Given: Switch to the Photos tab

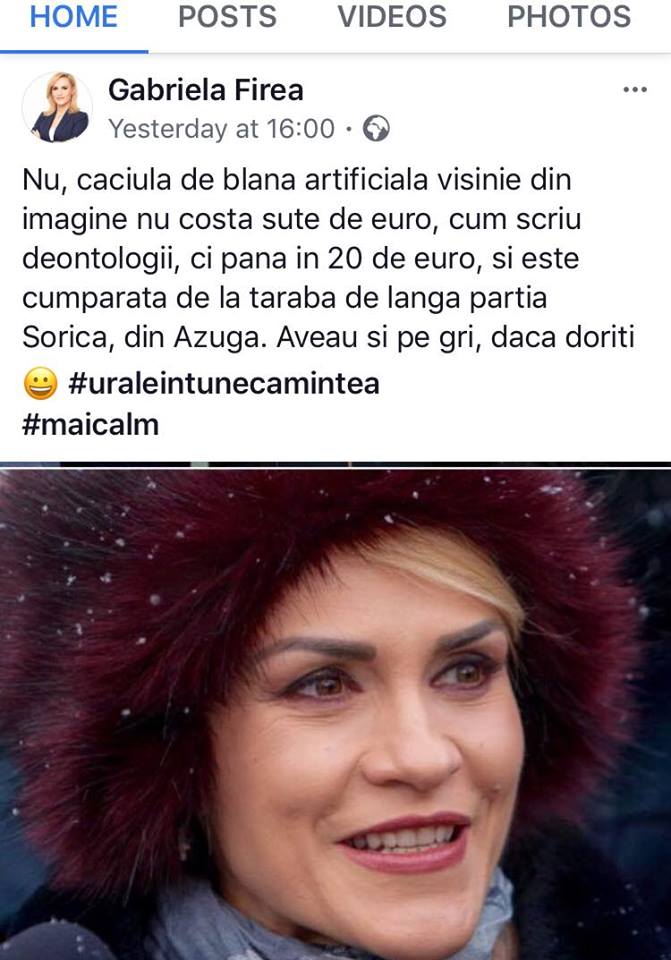Looking at the screenshot, I should coord(568,17).
